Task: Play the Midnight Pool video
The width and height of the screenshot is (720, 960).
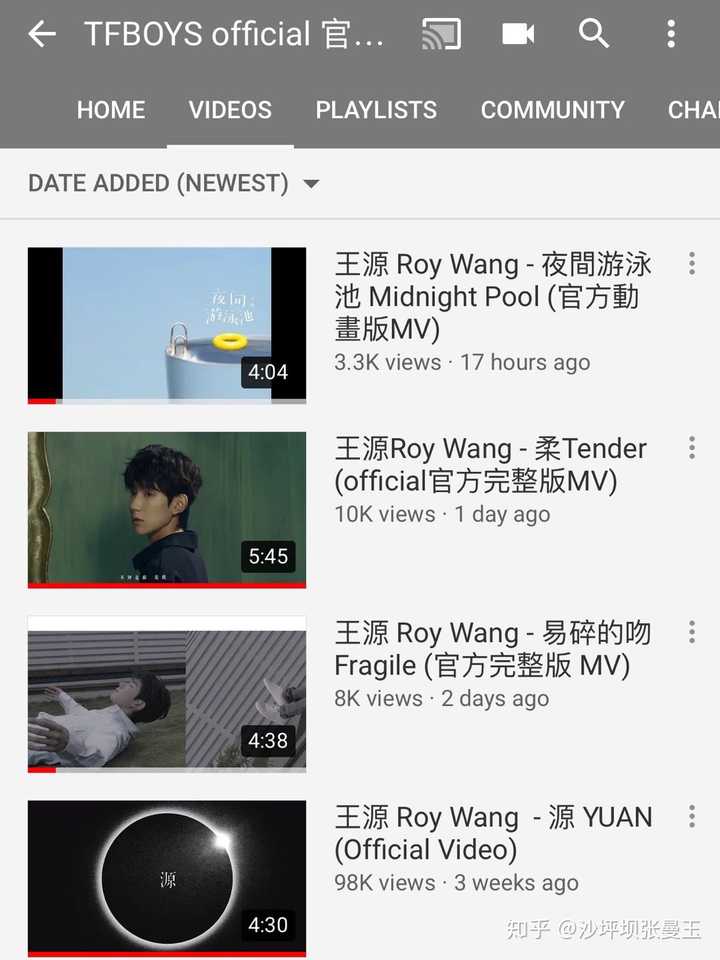Action: 167,326
